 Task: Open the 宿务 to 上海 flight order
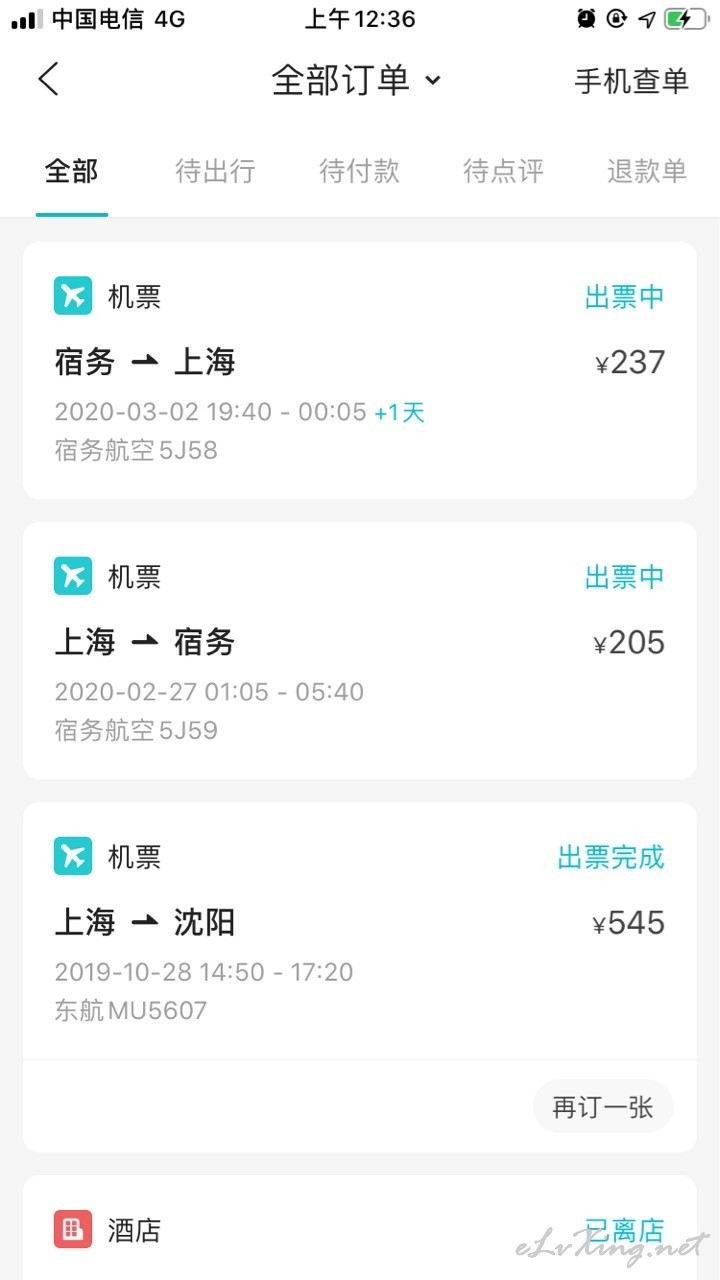coord(360,370)
